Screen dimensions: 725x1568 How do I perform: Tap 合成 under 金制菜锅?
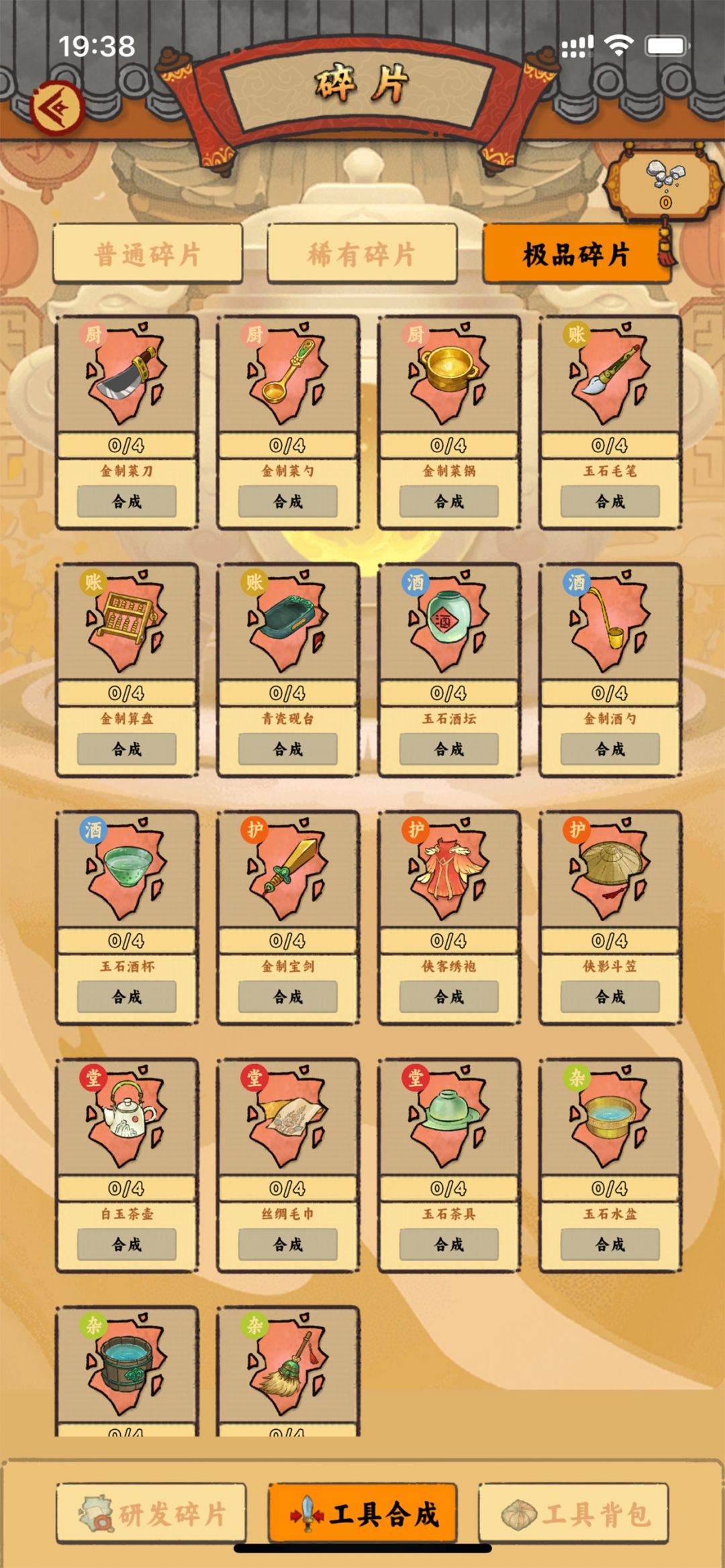(x=449, y=501)
